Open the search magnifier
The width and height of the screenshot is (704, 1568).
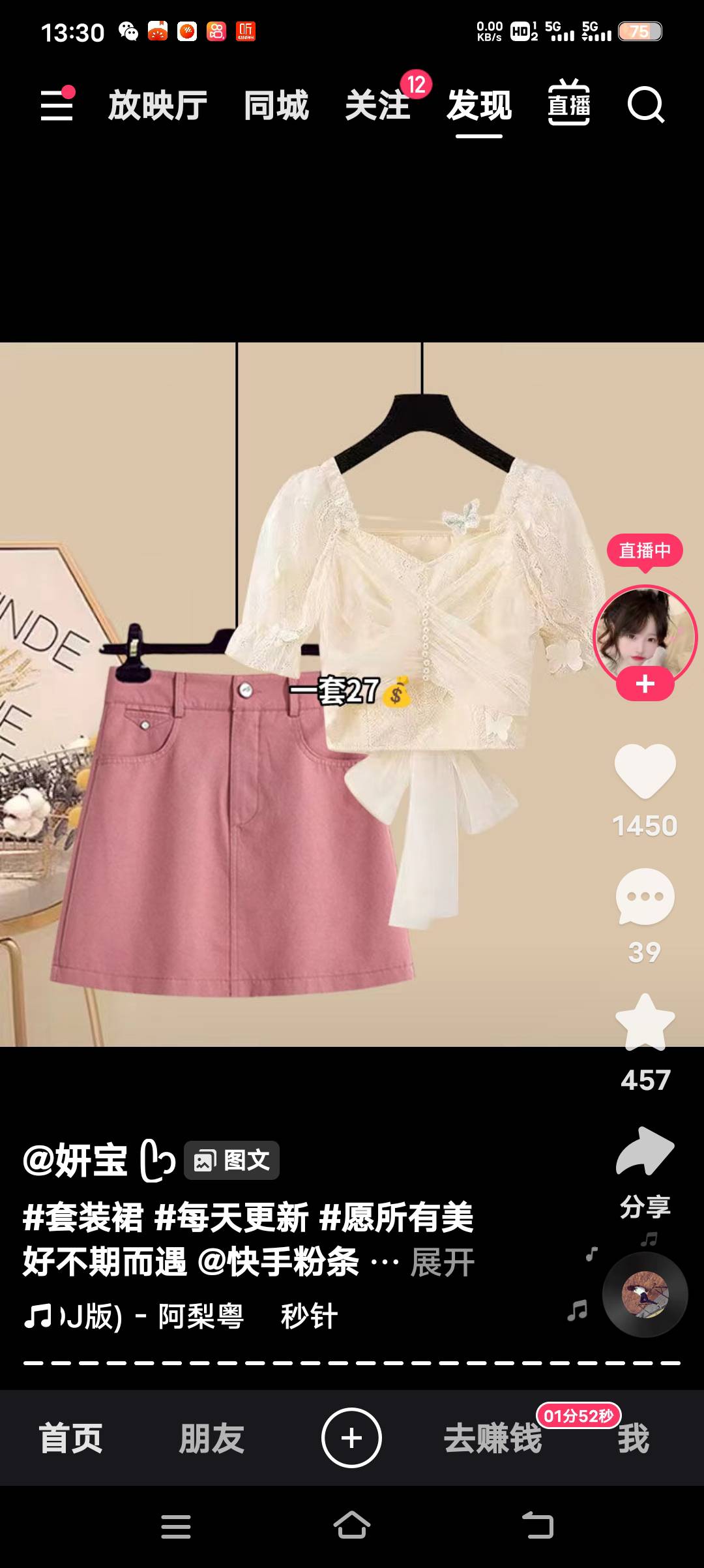645,104
